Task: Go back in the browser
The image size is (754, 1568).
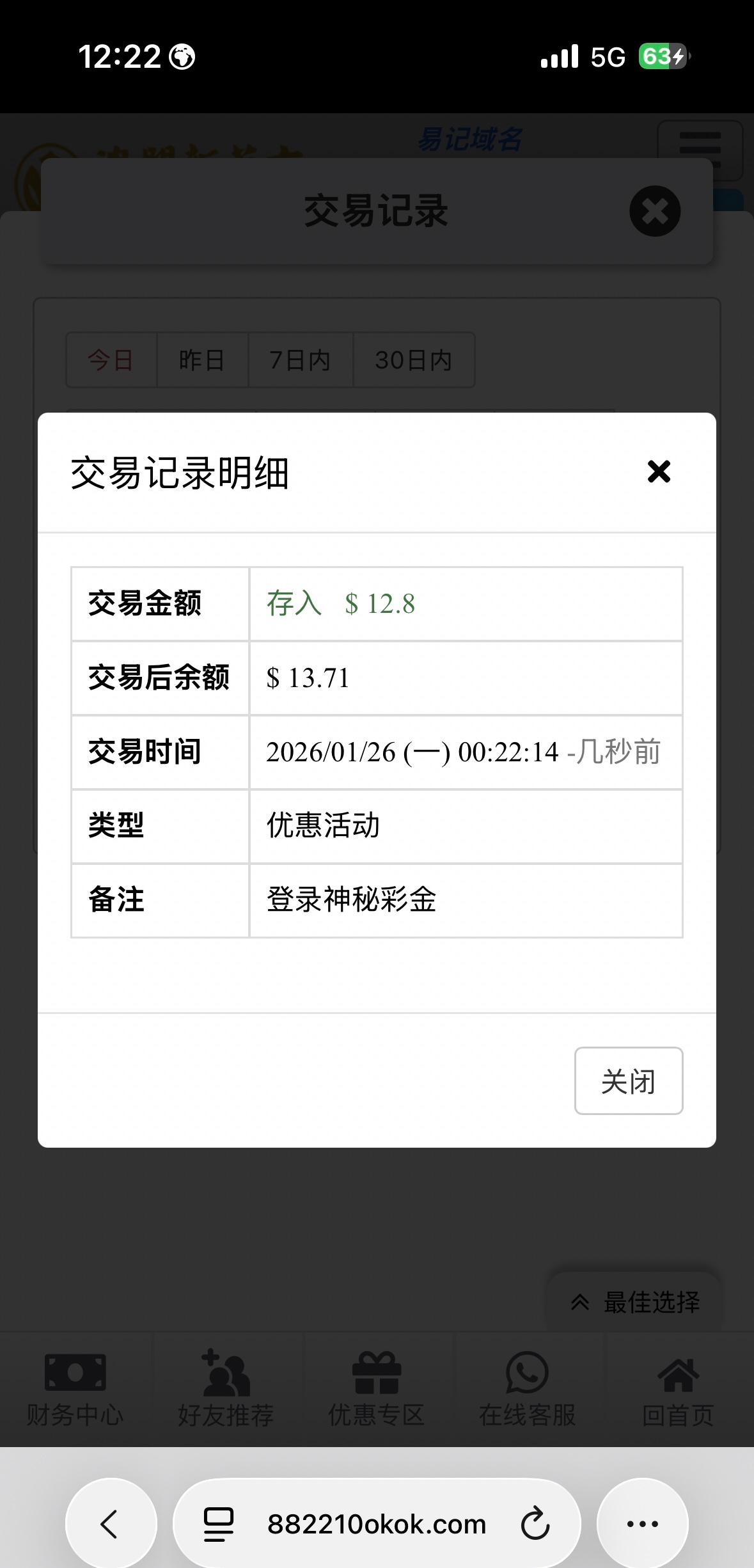Action: [110, 1524]
